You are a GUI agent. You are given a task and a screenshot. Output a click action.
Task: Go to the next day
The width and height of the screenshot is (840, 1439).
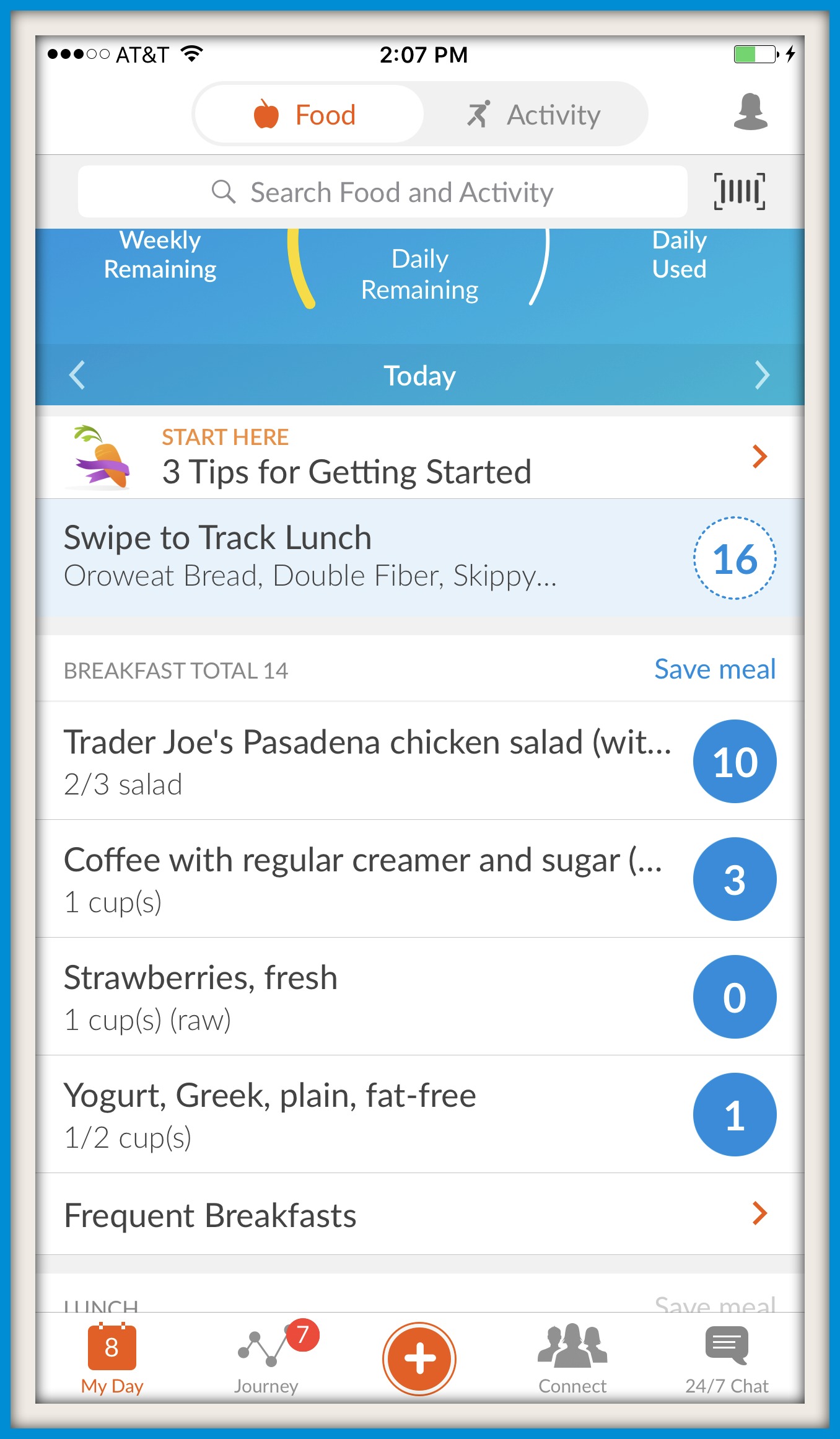762,375
